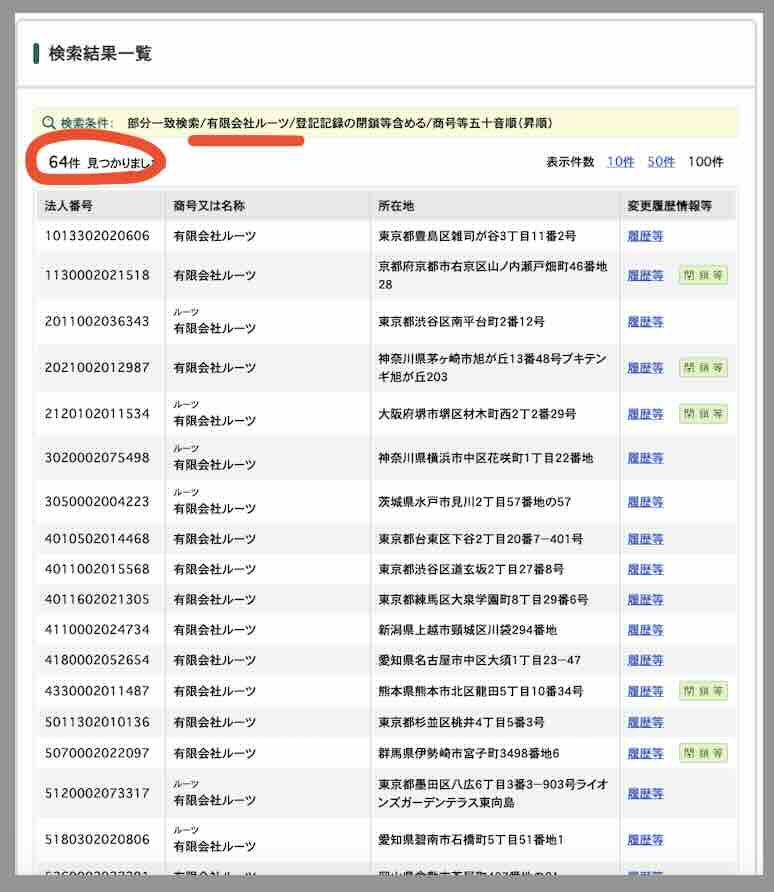Open 履歴等 for corporate number 4180002052654

(645, 661)
